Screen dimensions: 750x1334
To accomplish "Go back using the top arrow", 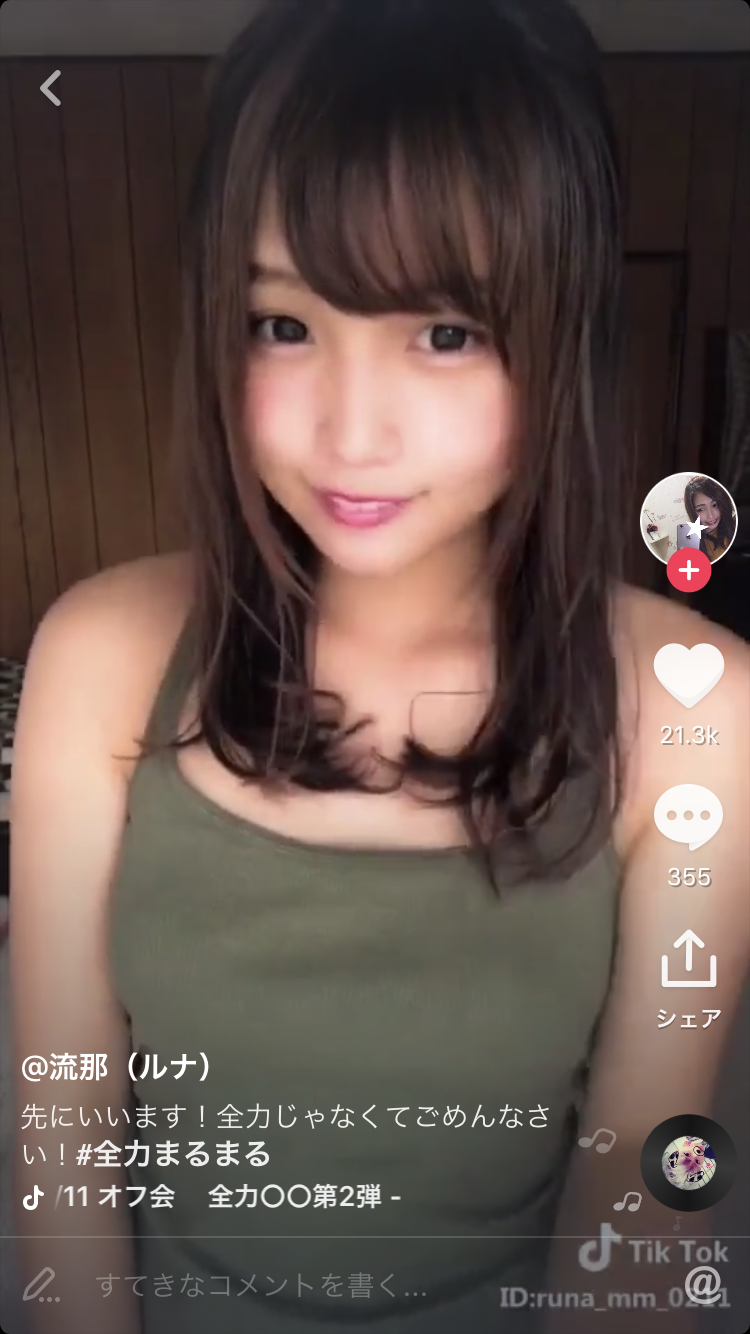I will (x=51, y=88).
